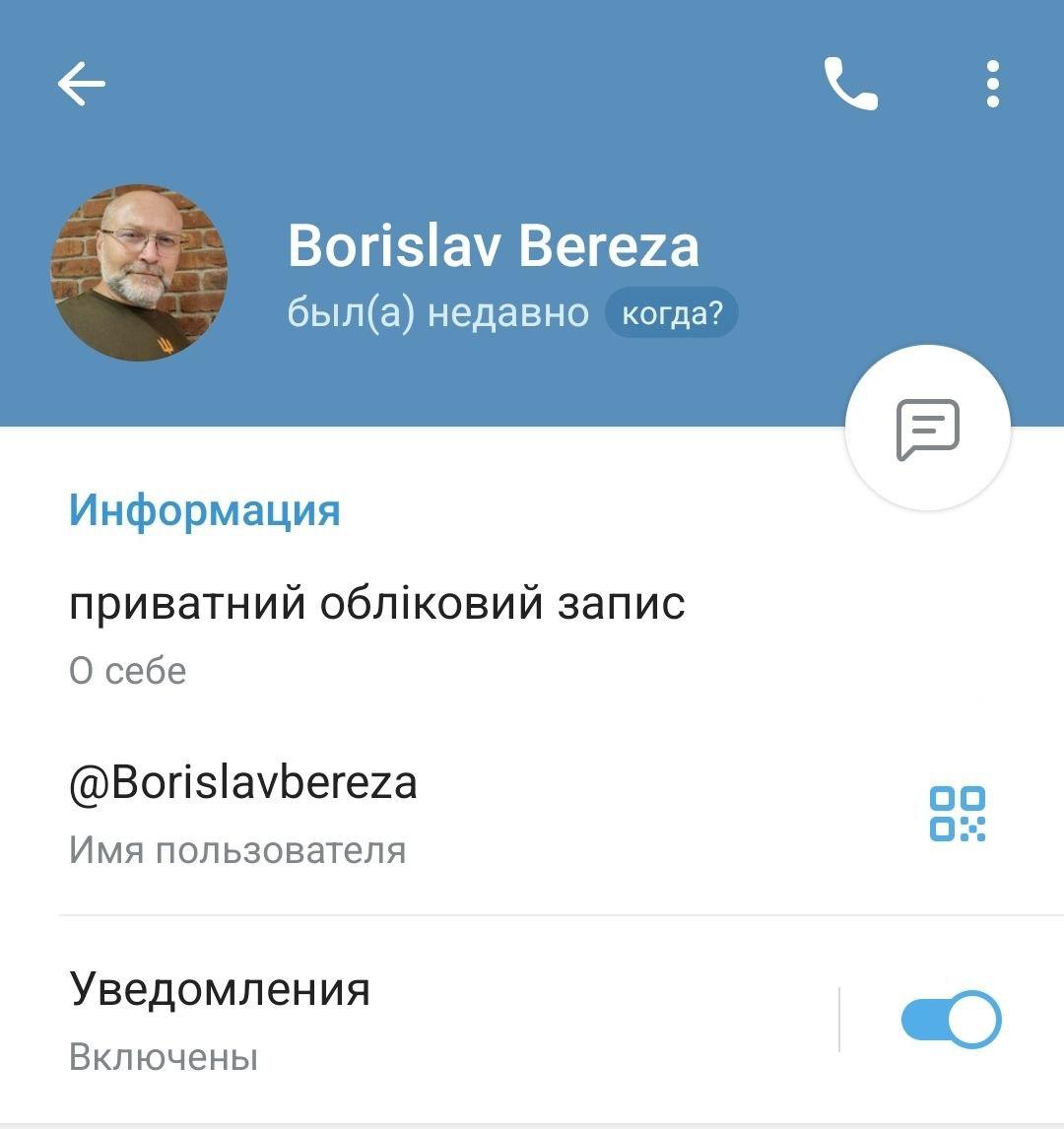This screenshot has width=1064, height=1129.
Task: Open Borislav Bereza's profile photo
Action: 139,273
